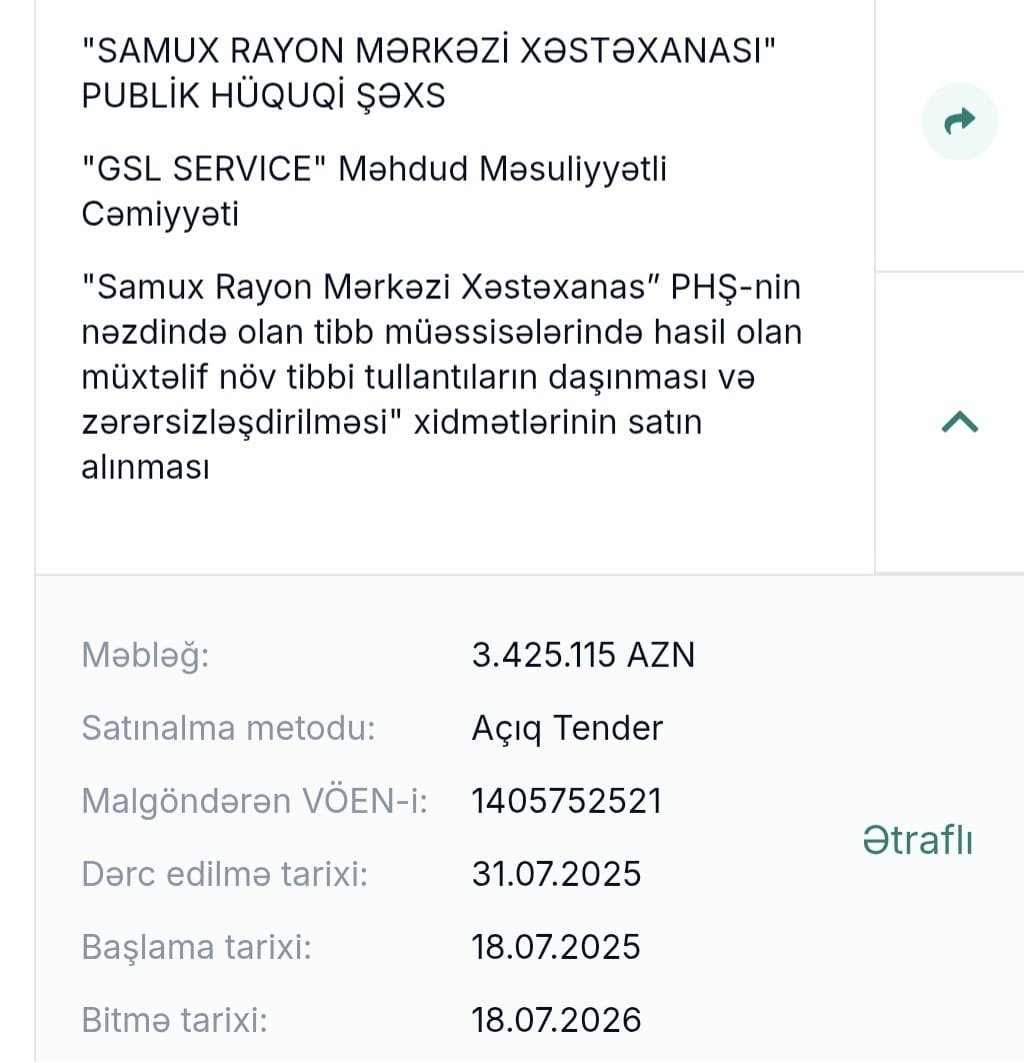
Task: Collapse the contract details section
Action: click(959, 422)
